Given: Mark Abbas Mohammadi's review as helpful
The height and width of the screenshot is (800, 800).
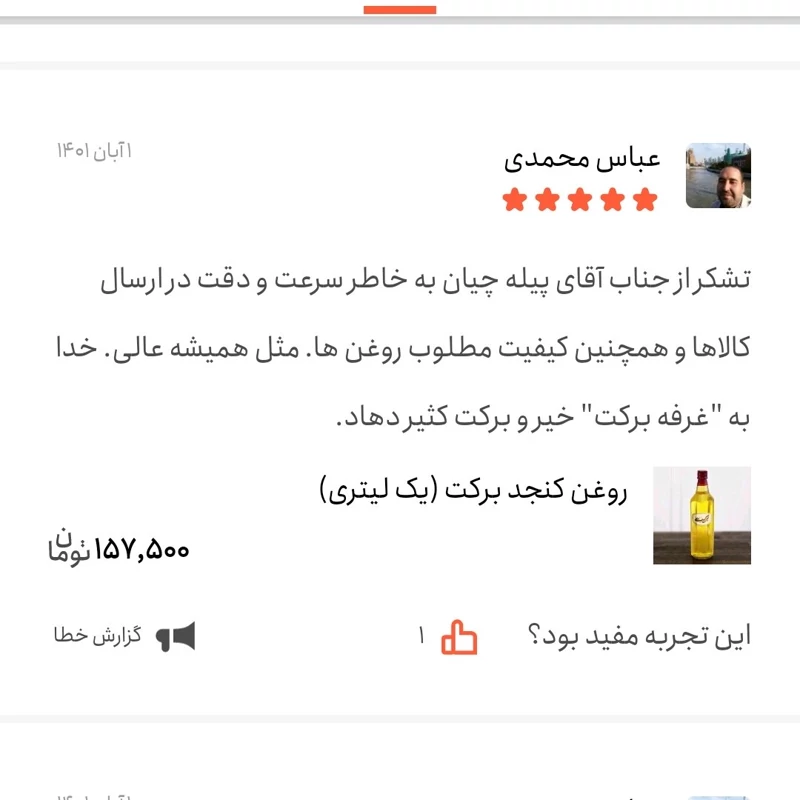Looking at the screenshot, I should [x=459, y=637].
